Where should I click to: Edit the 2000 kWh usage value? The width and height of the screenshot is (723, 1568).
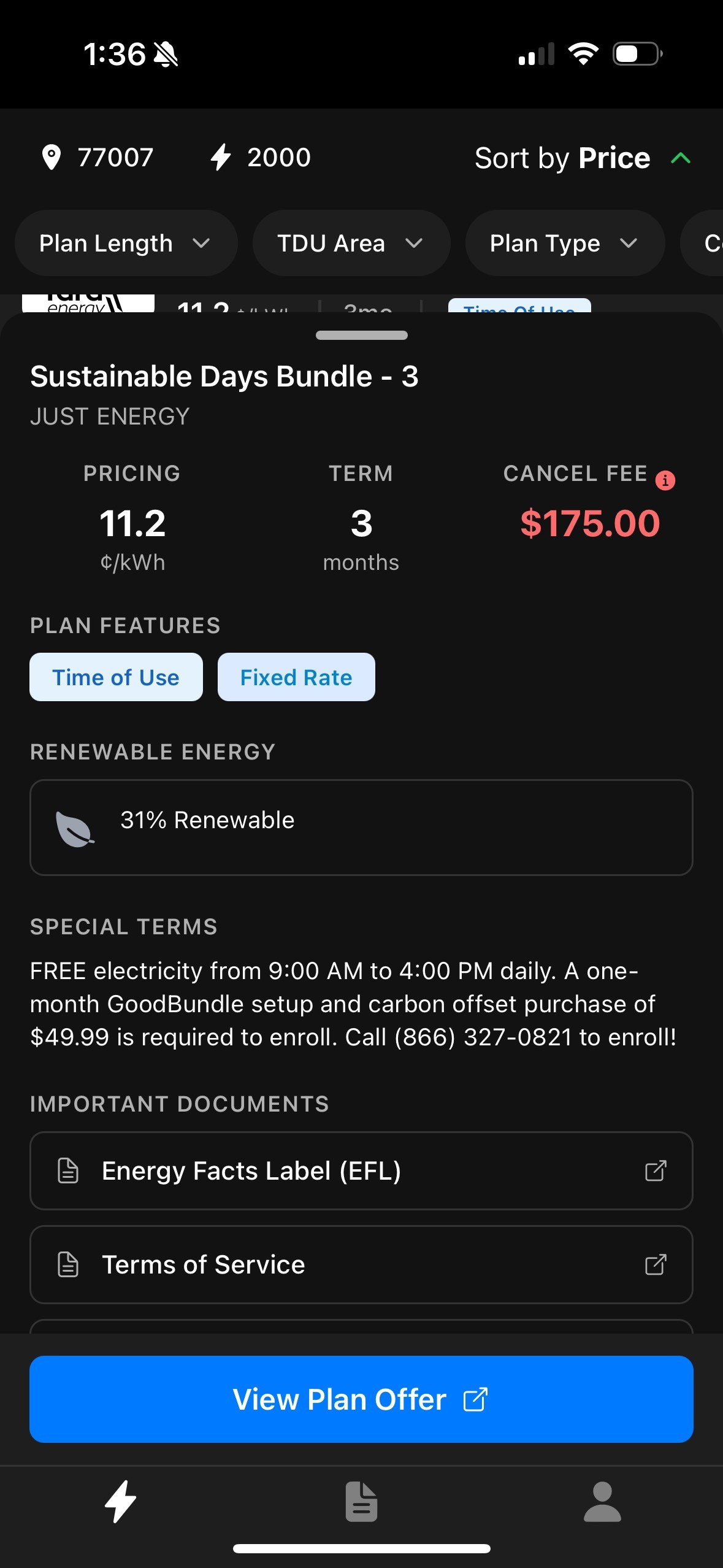point(261,158)
